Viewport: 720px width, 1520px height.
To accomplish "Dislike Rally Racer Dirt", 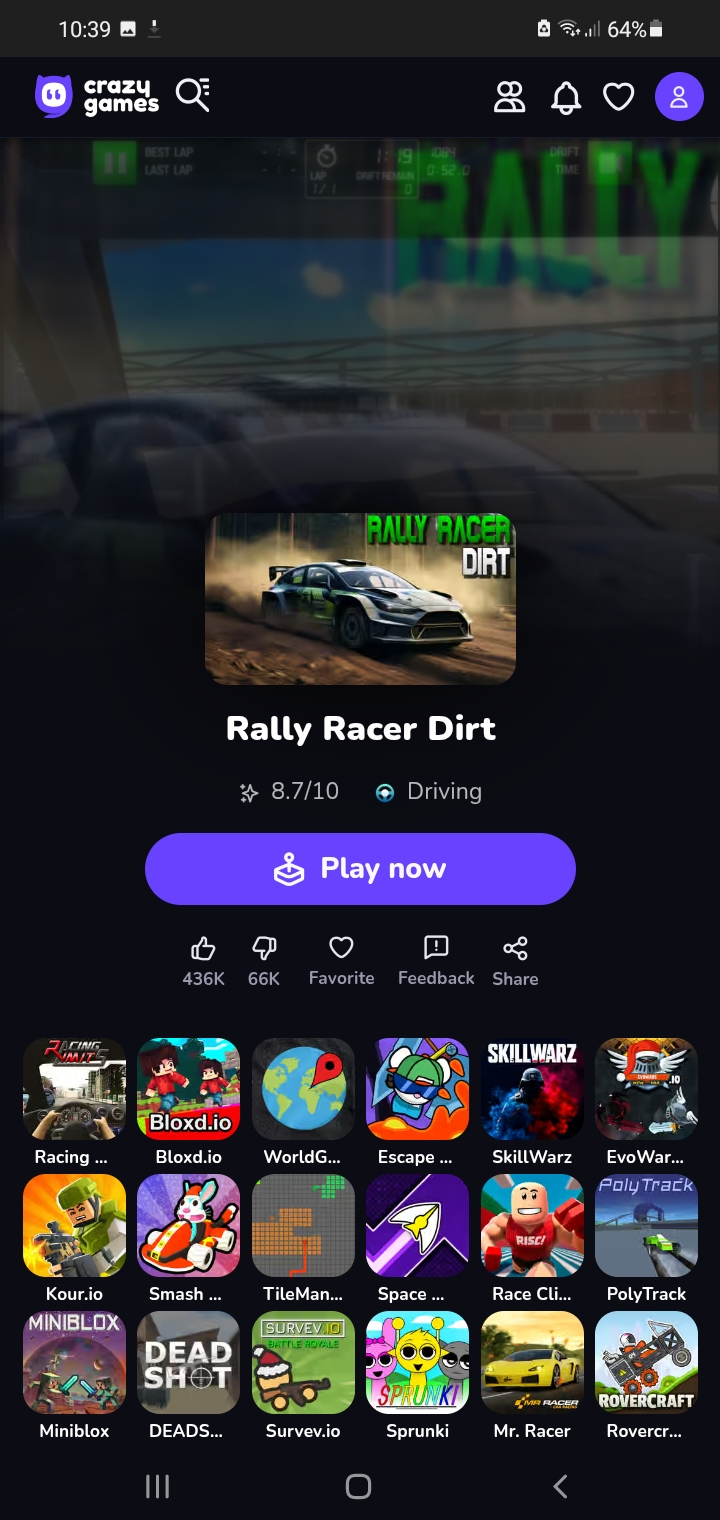I will click(264, 961).
